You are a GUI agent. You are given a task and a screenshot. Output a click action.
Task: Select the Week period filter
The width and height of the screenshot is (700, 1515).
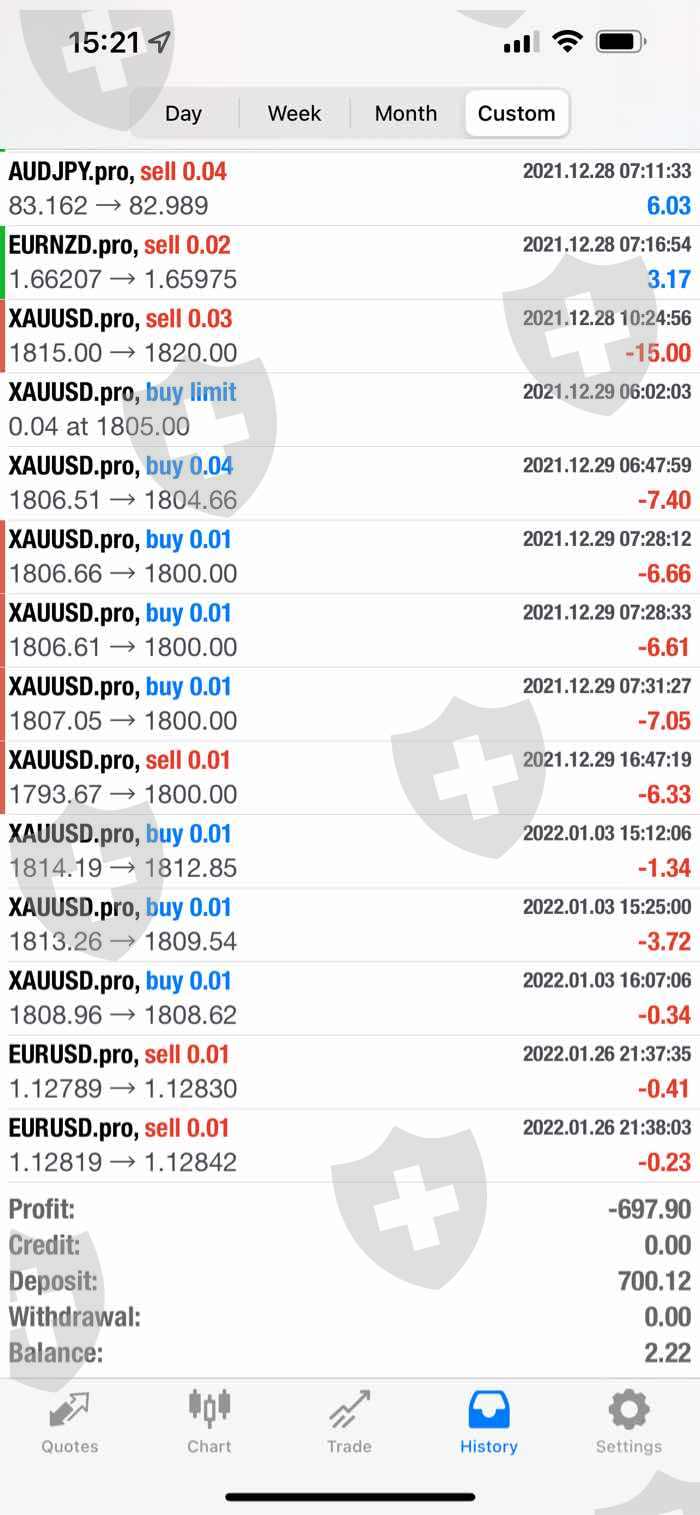click(294, 113)
